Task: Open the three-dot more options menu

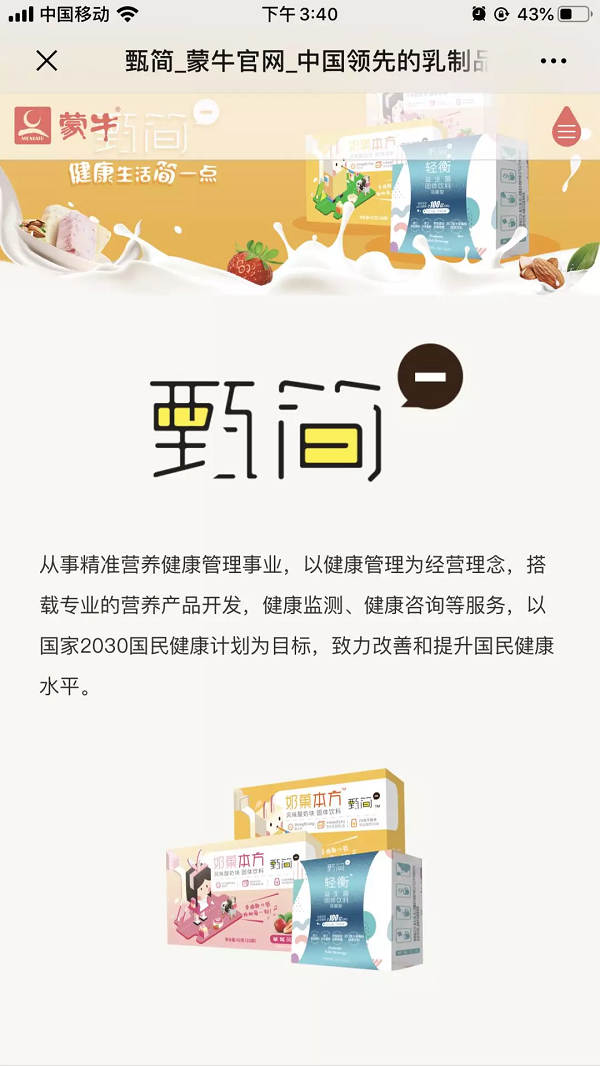Action: click(x=553, y=61)
